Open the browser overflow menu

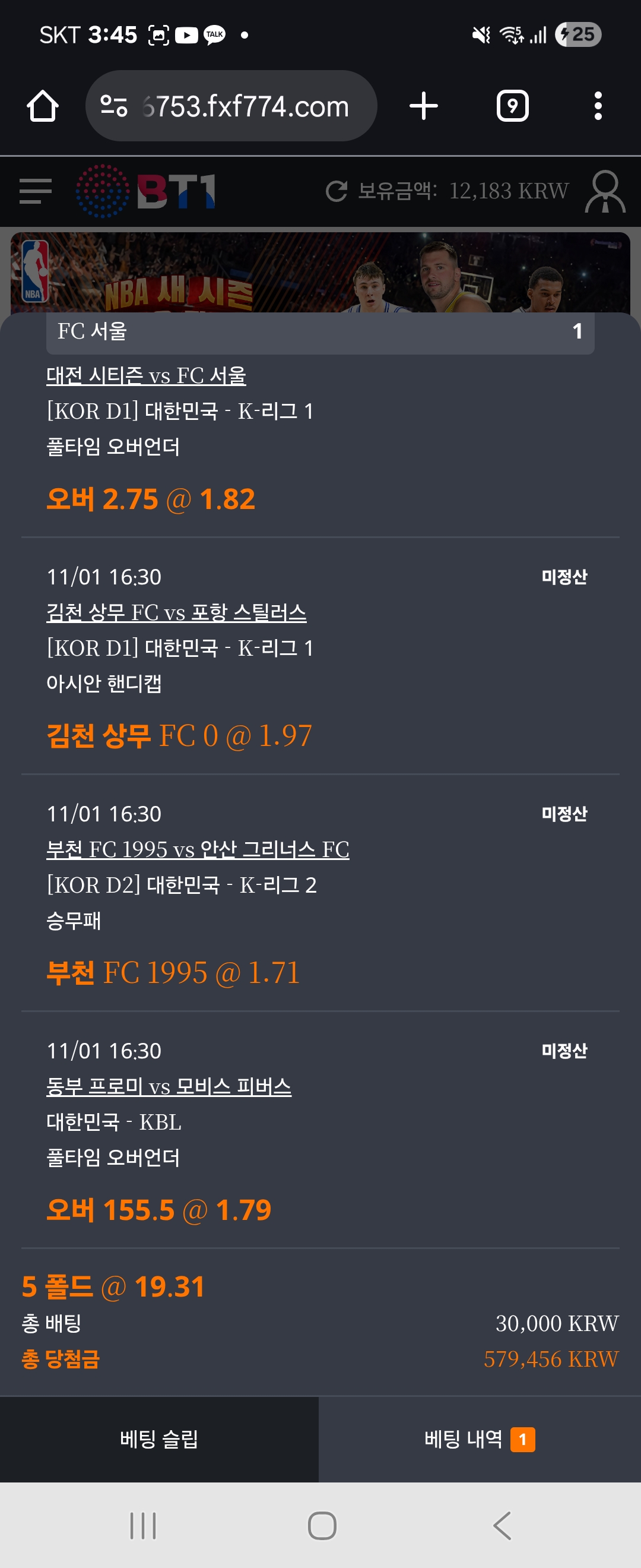598,106
